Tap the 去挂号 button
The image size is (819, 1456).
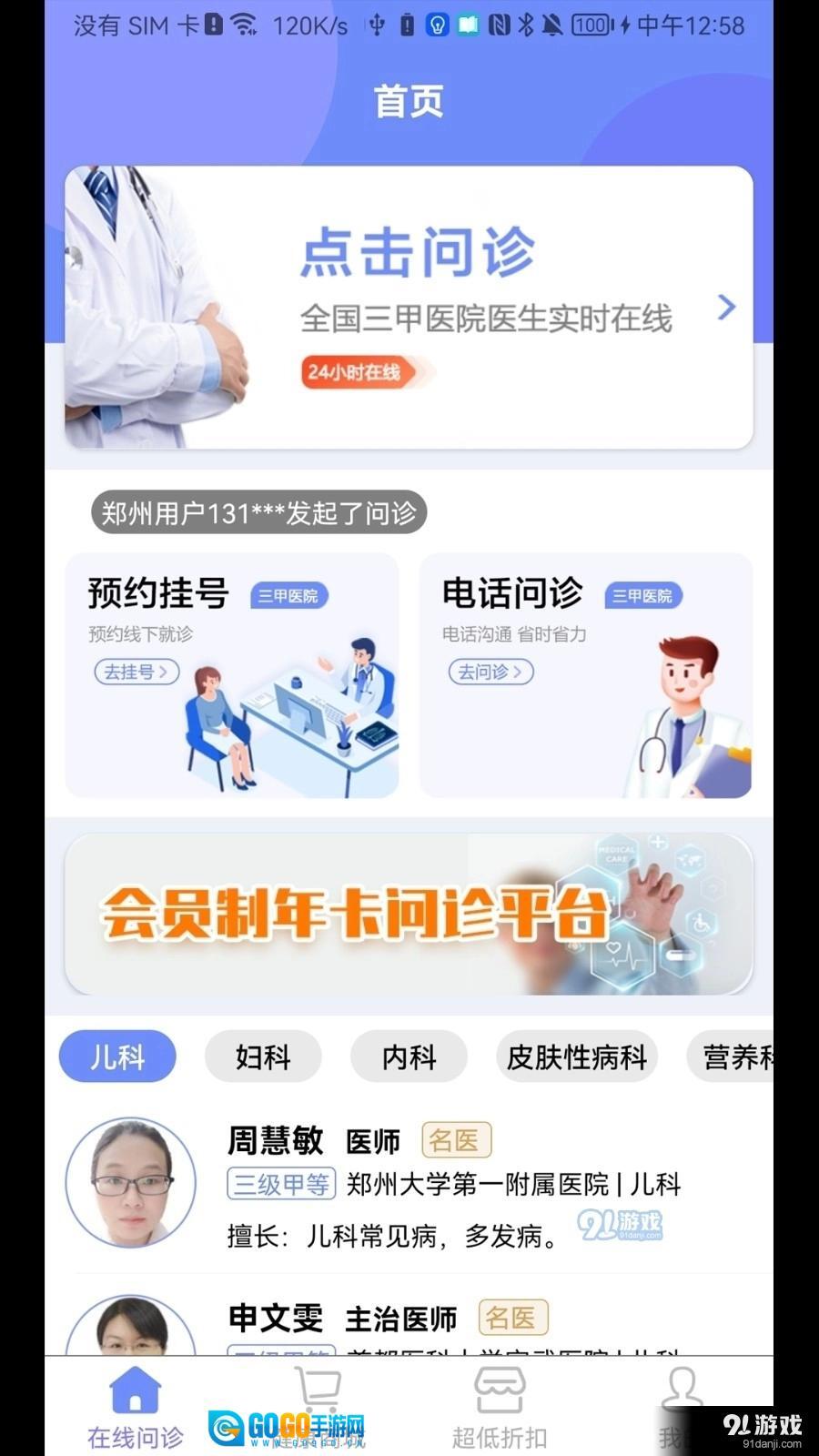(x=136, y=672)
